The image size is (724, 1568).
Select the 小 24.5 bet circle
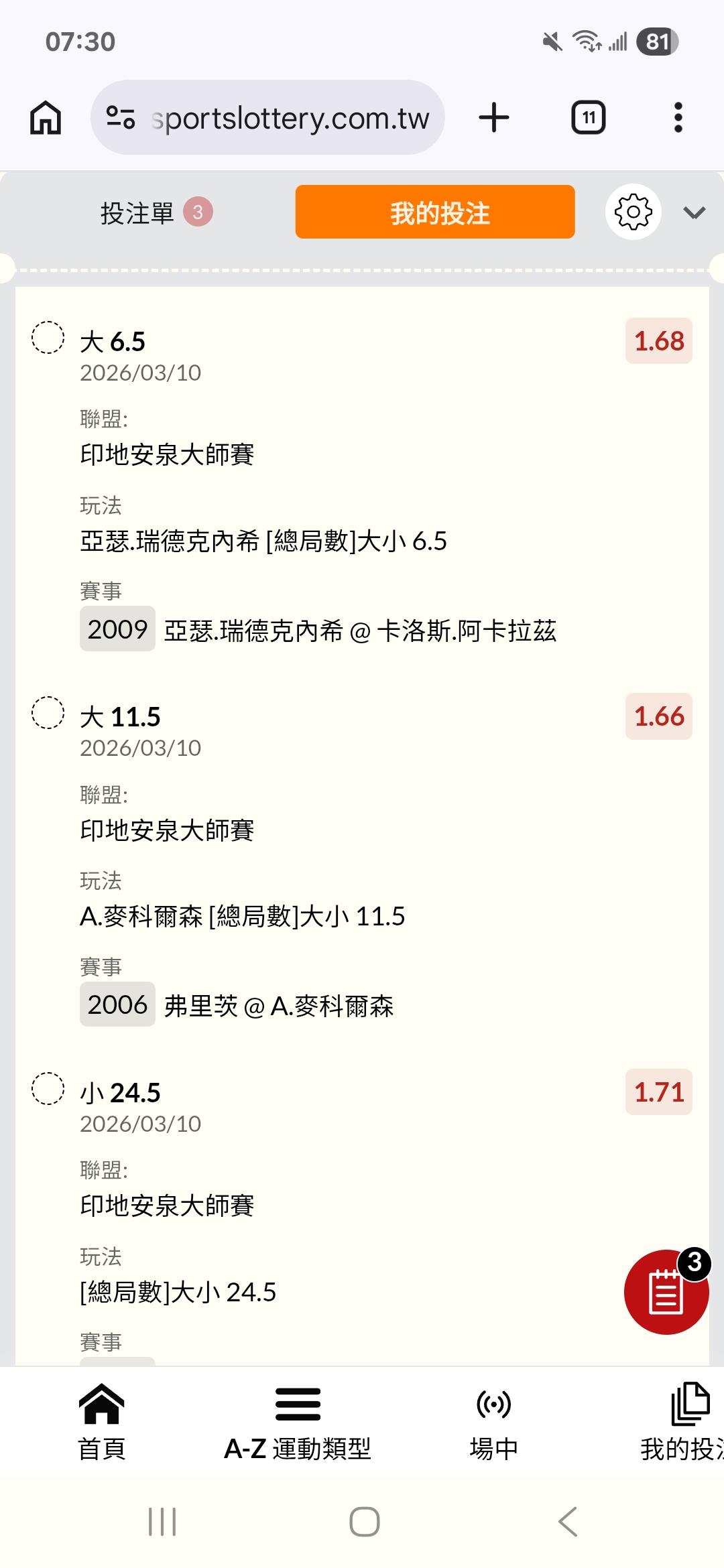coord(48,1088)
